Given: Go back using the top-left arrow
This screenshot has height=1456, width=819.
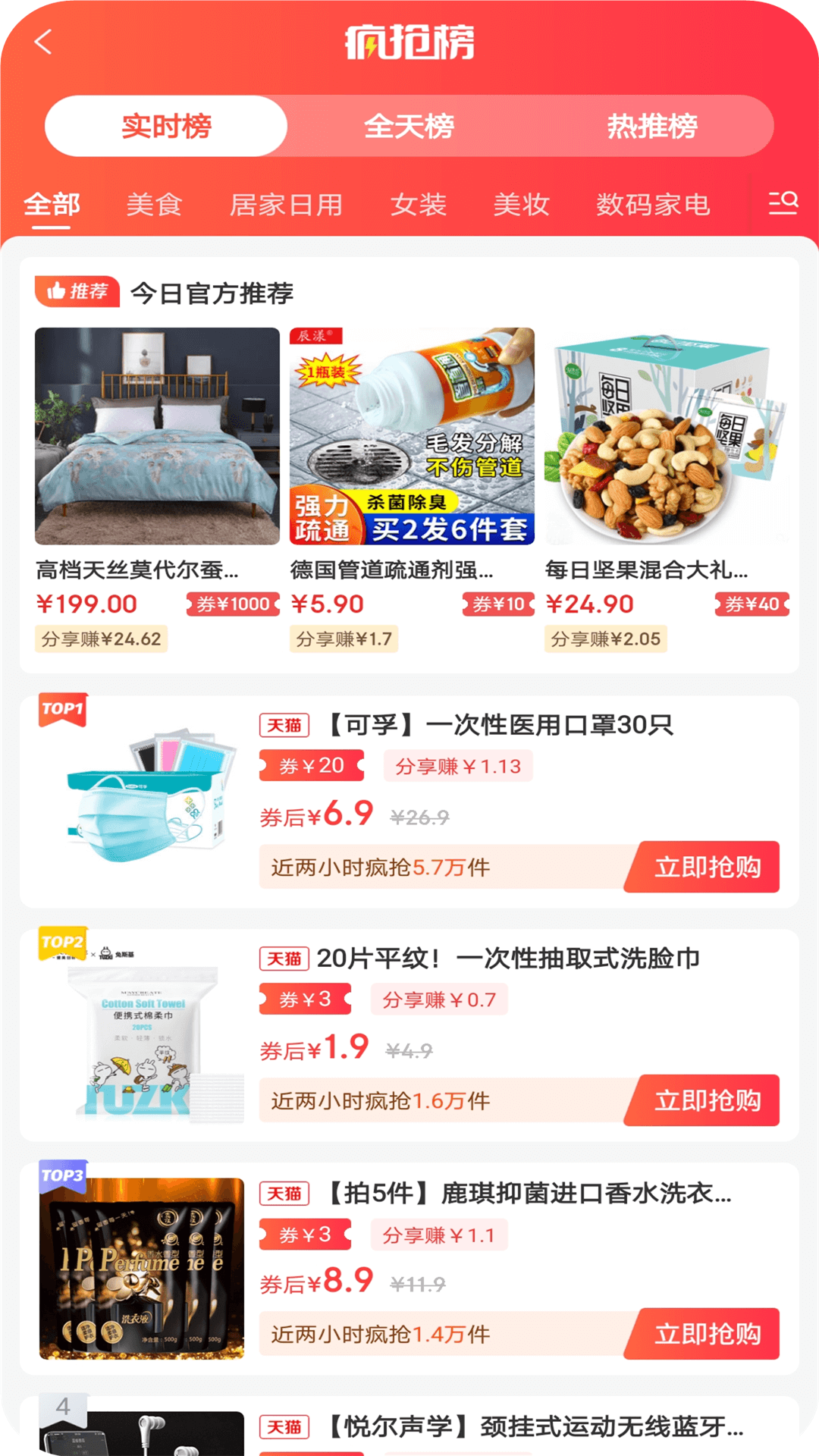Looking at the screenshot, I should click(43, 42).
